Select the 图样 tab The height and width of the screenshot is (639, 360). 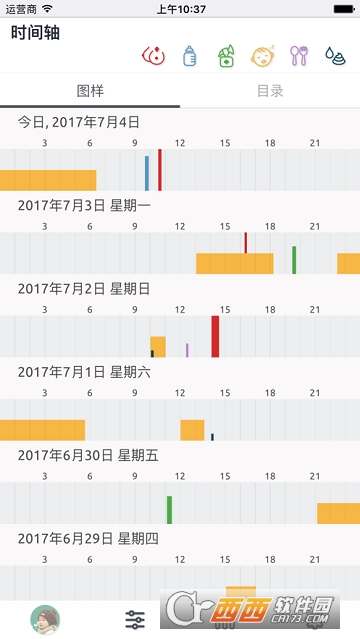tap(90, 91)
